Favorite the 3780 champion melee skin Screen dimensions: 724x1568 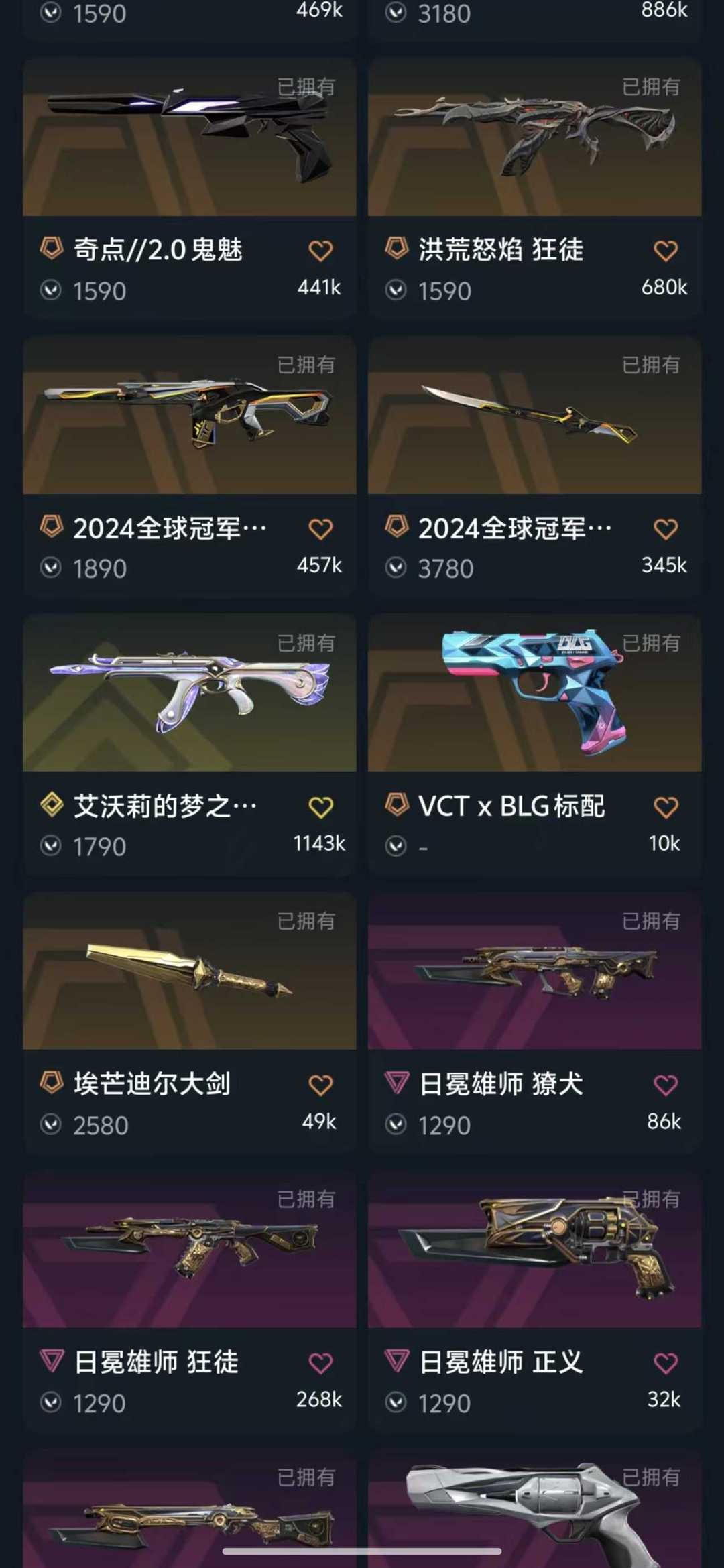[x=665, y=530]
